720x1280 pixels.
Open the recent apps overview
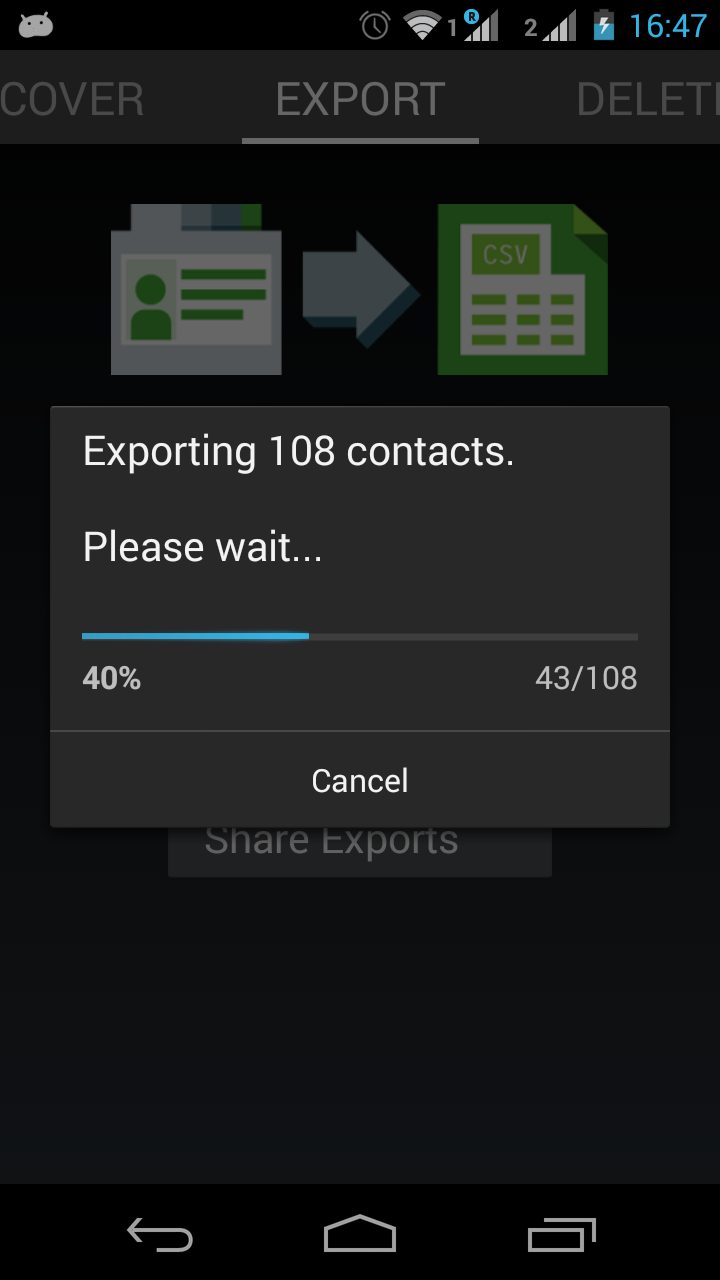pyautogui.click(x=561, y=1234)
